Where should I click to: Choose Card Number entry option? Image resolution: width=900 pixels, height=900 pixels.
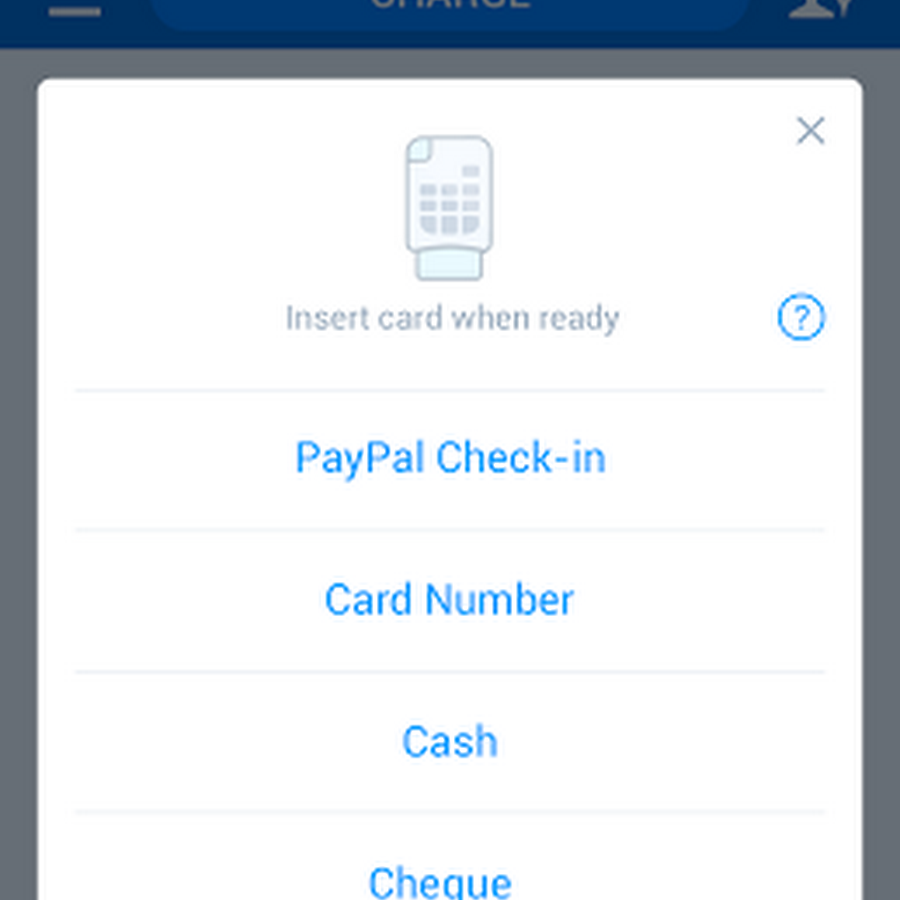coord(450,600)
